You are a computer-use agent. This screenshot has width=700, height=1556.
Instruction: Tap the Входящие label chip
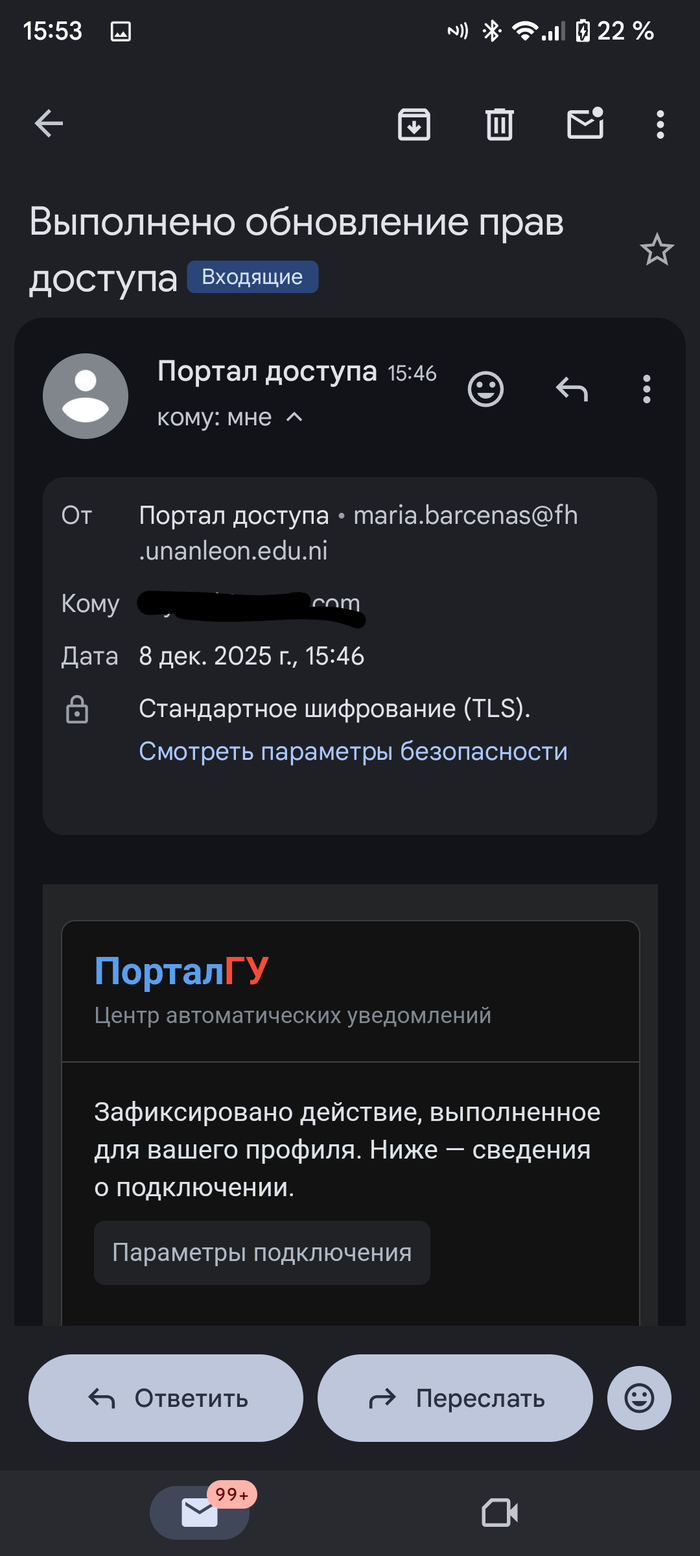point(253,277)
